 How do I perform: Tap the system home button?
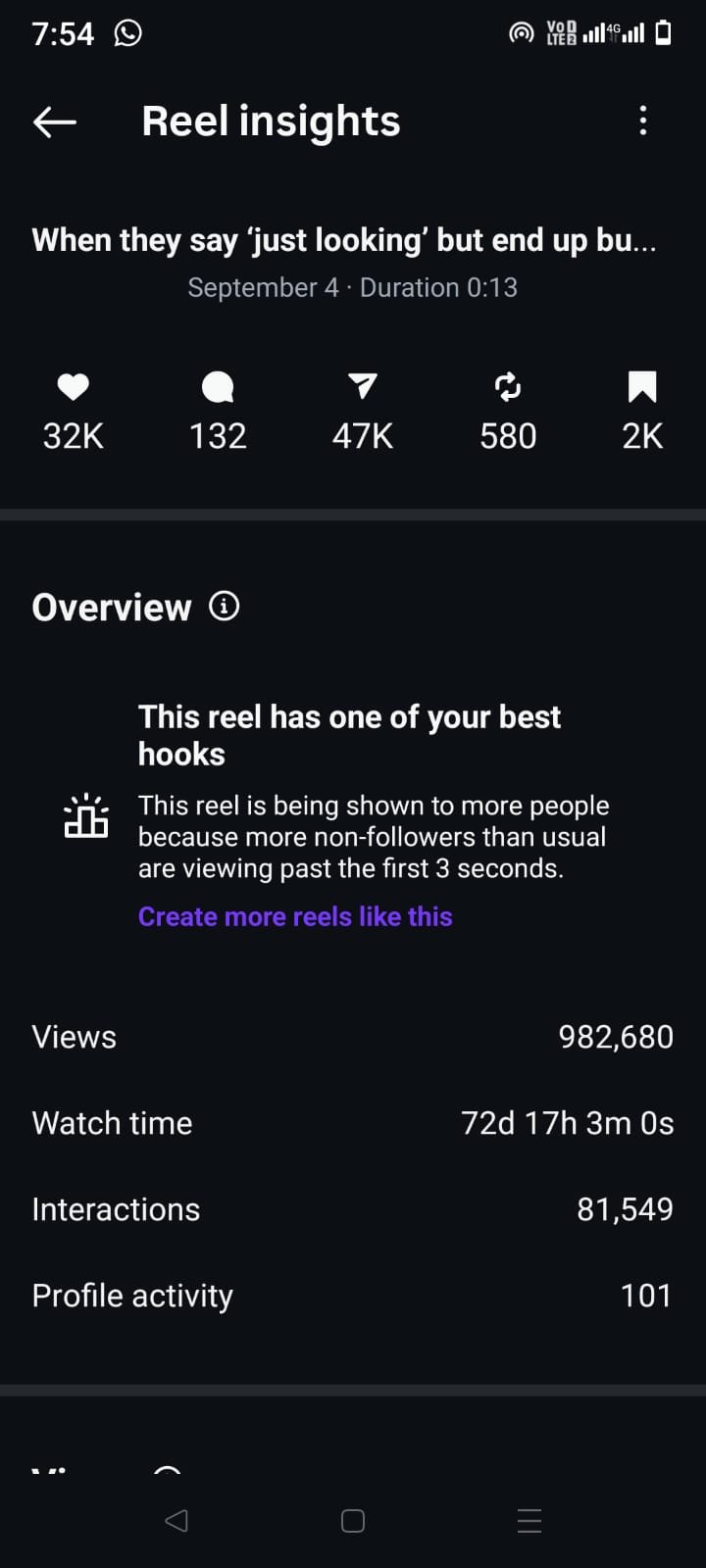click(353, 1521)
